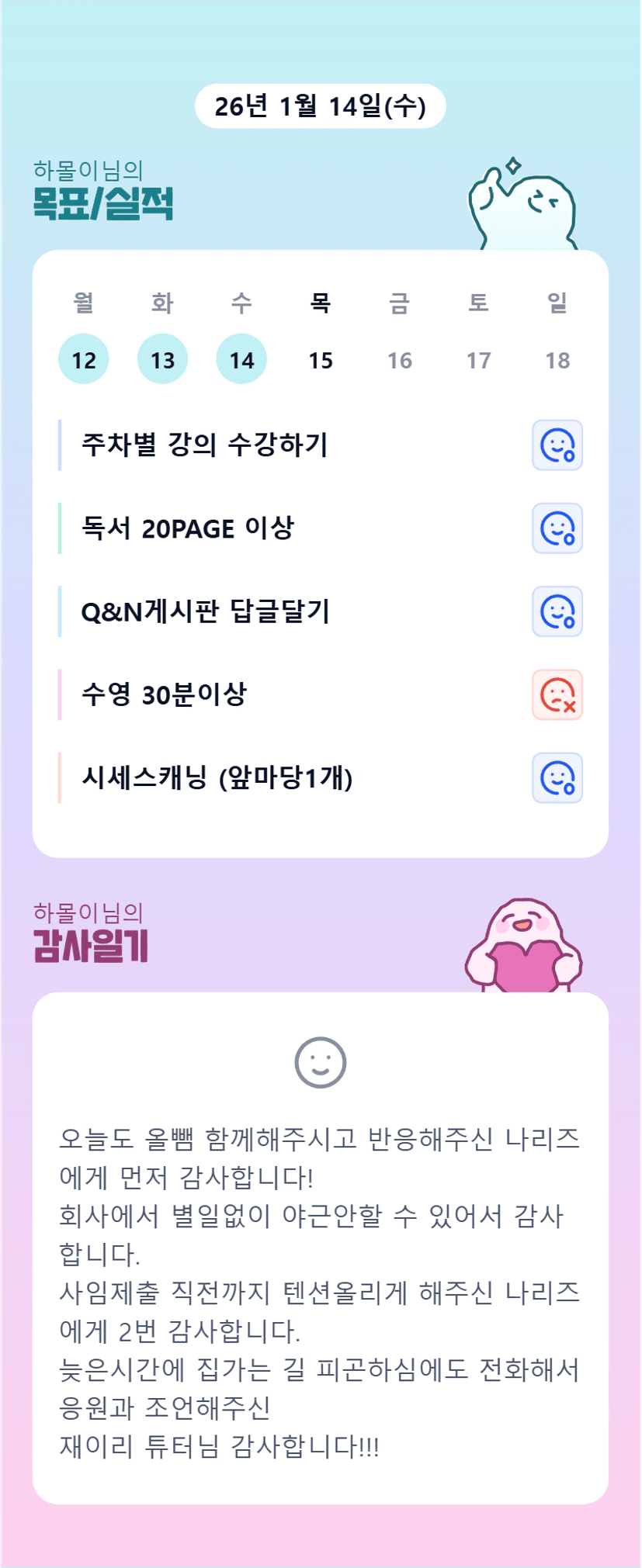Open the date picker showing 26년 1월 14일(수)
642x1568 pixels.
pos(320,106)
